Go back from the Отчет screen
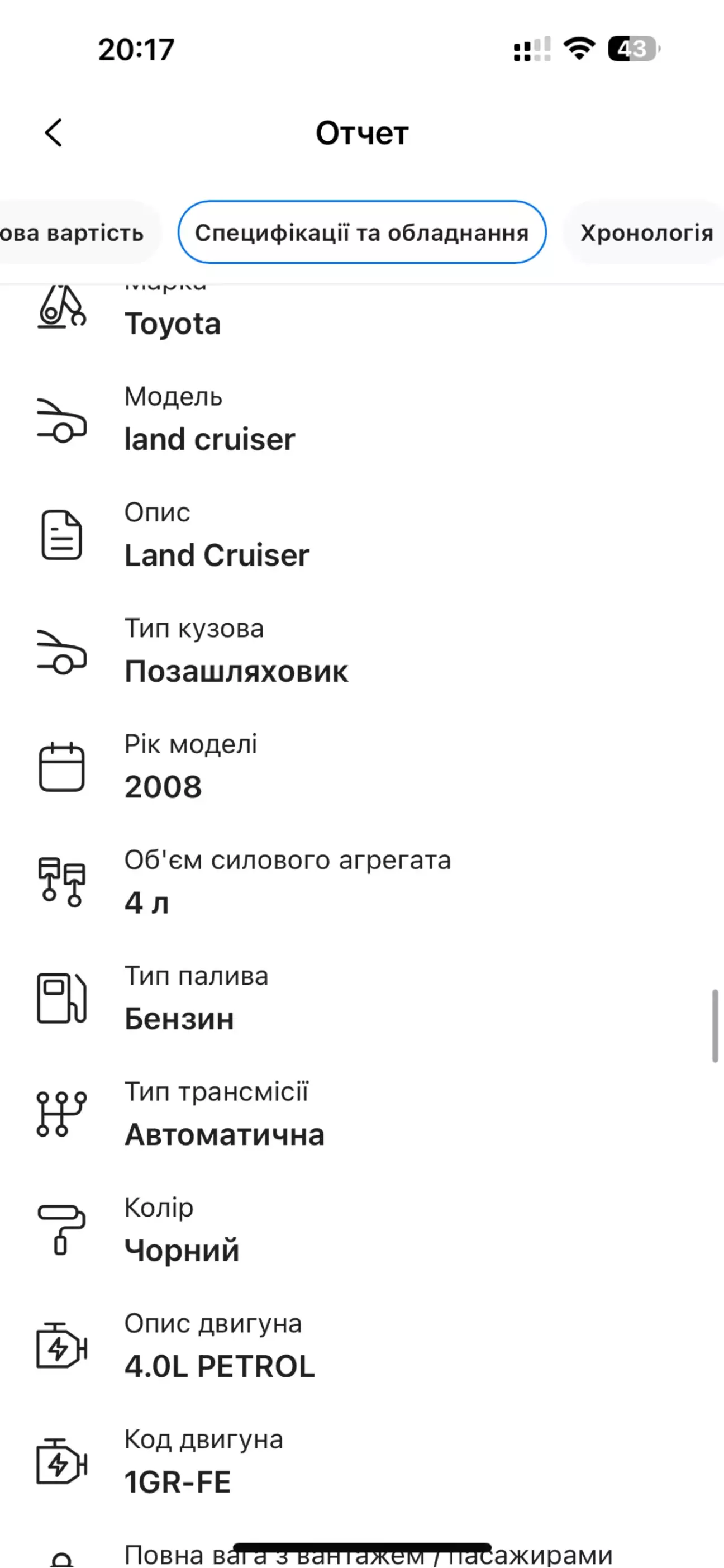Image resolution: width=724 pixels, height=1568 pixels. click(54, 132)
